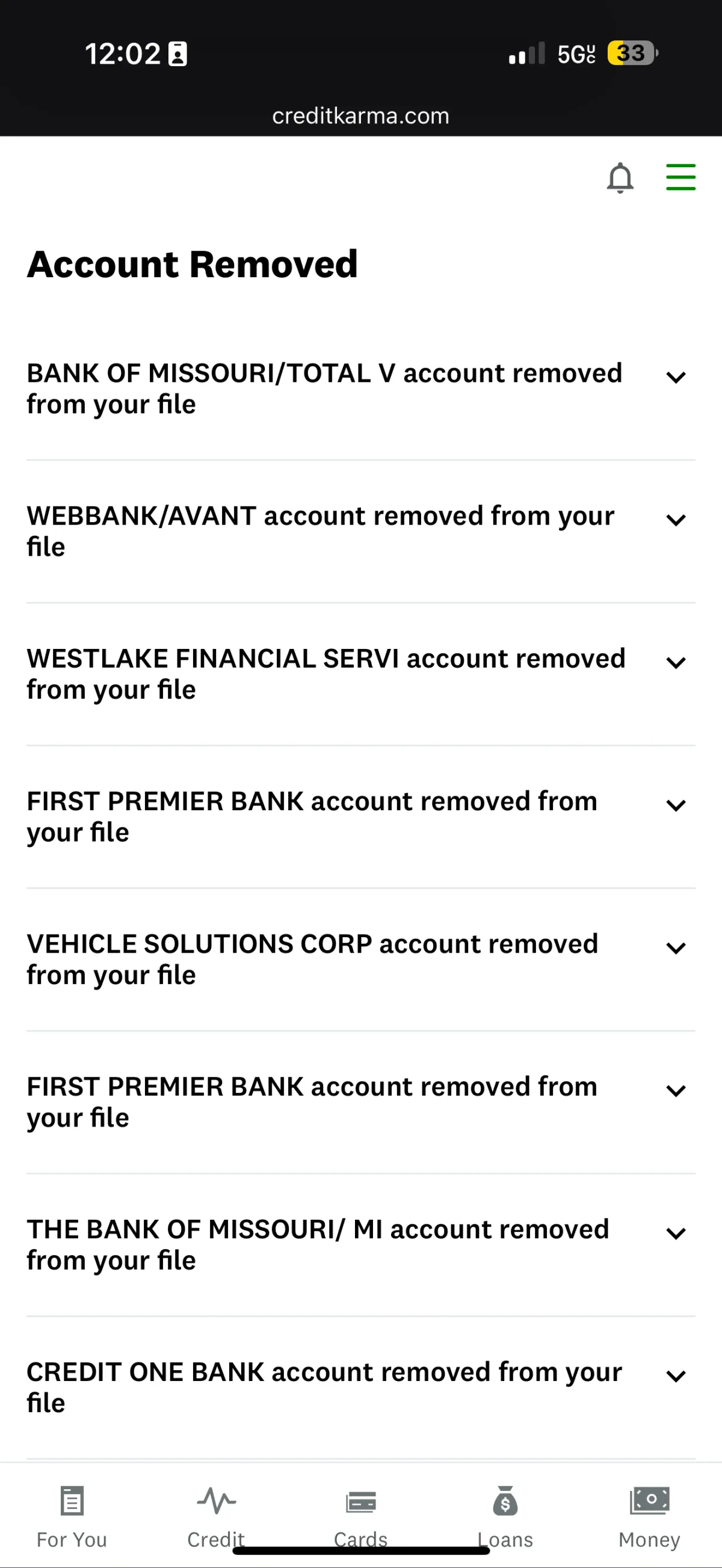Expand the CREDIT ONE BANK removal entry

tap(676, 1376)
